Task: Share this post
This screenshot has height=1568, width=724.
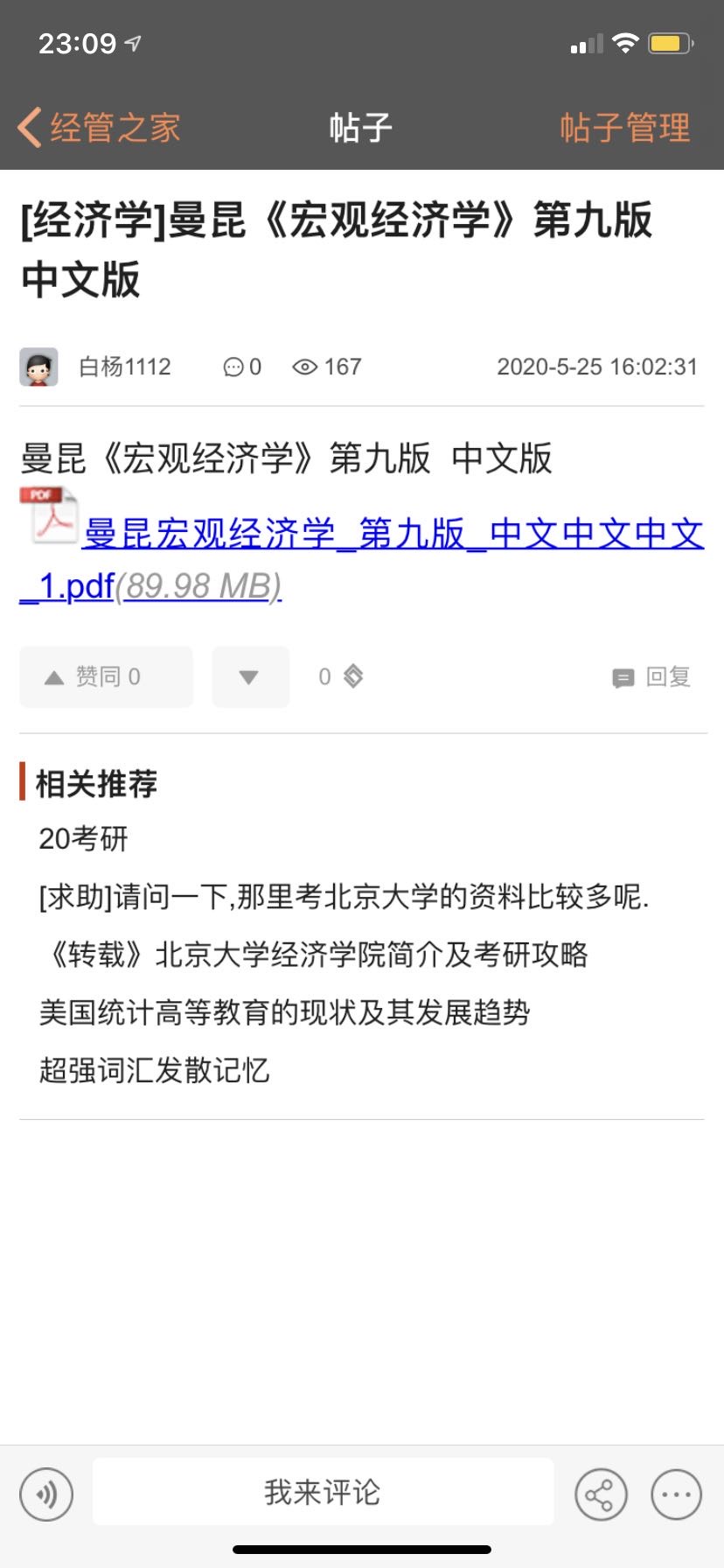Action: pos(601,1494)
